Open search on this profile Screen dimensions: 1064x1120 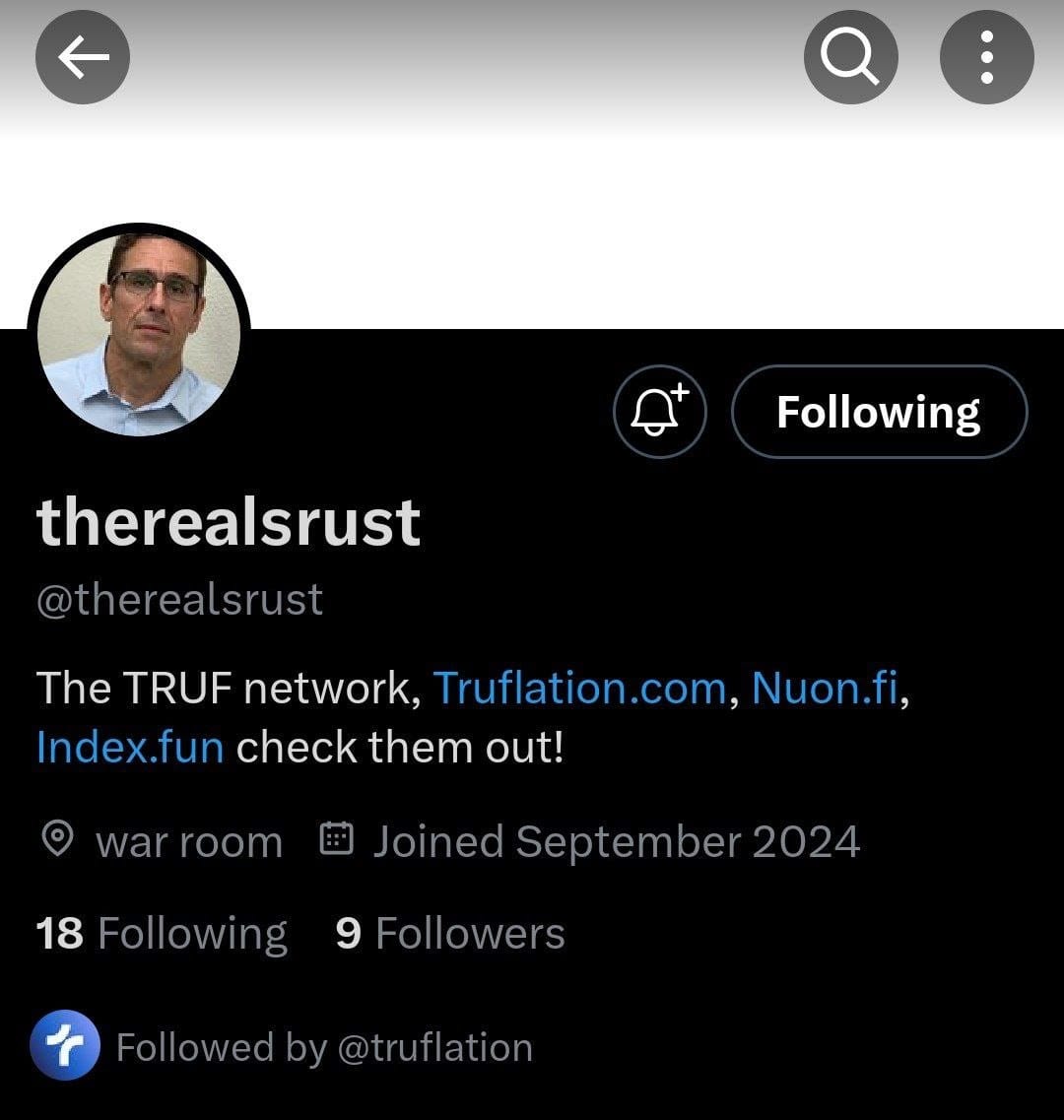click(850, 58)
